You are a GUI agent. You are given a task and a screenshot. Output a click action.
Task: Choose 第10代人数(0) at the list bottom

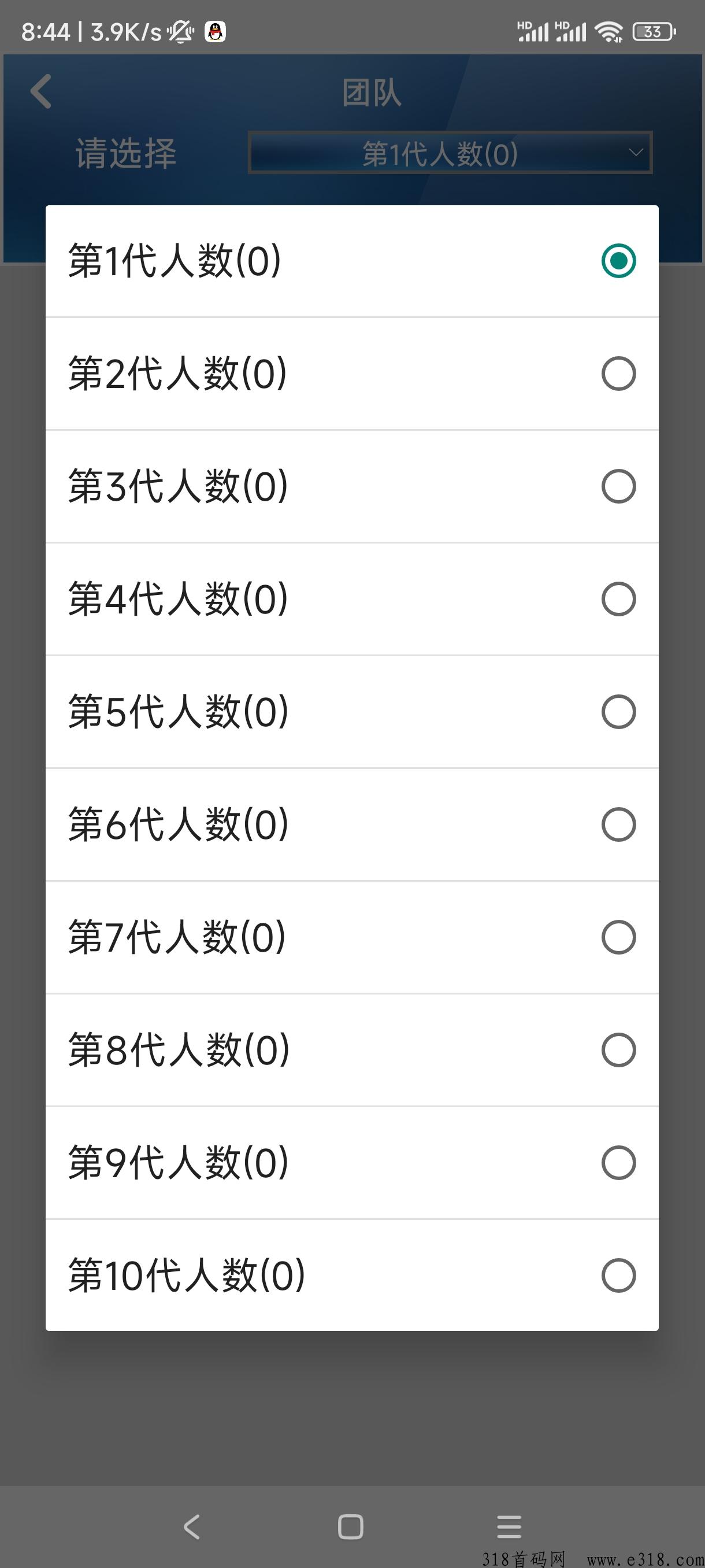(x=351, y=1275)
